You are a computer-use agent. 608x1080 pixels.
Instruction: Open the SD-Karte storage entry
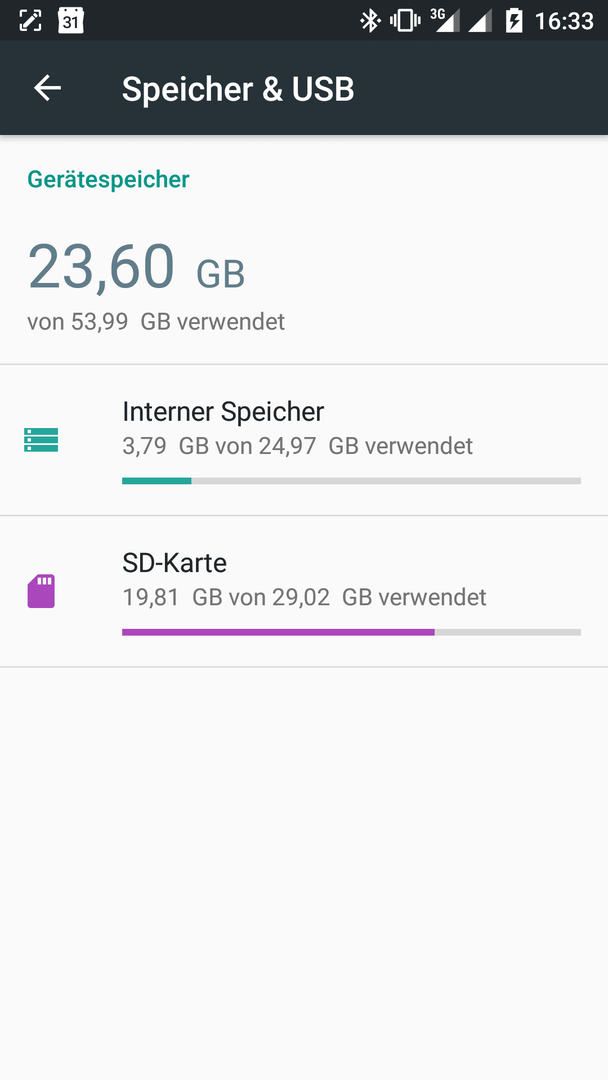[304, 592]
